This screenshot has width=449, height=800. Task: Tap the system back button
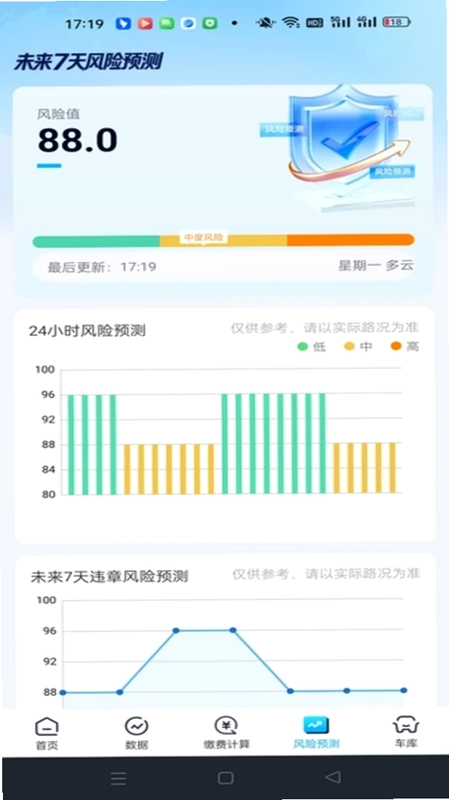[333, 777]
